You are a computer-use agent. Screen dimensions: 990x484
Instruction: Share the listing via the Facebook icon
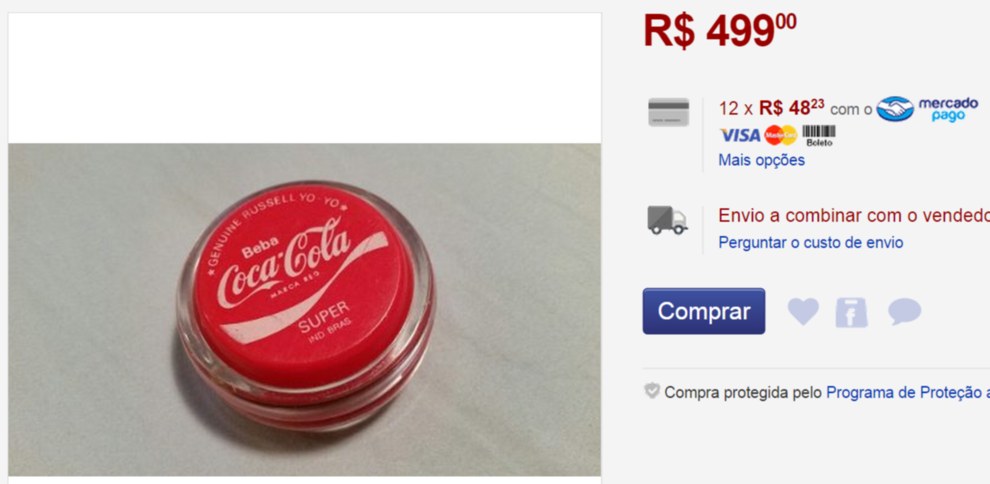pyautogui.click(x=851, y=313)
